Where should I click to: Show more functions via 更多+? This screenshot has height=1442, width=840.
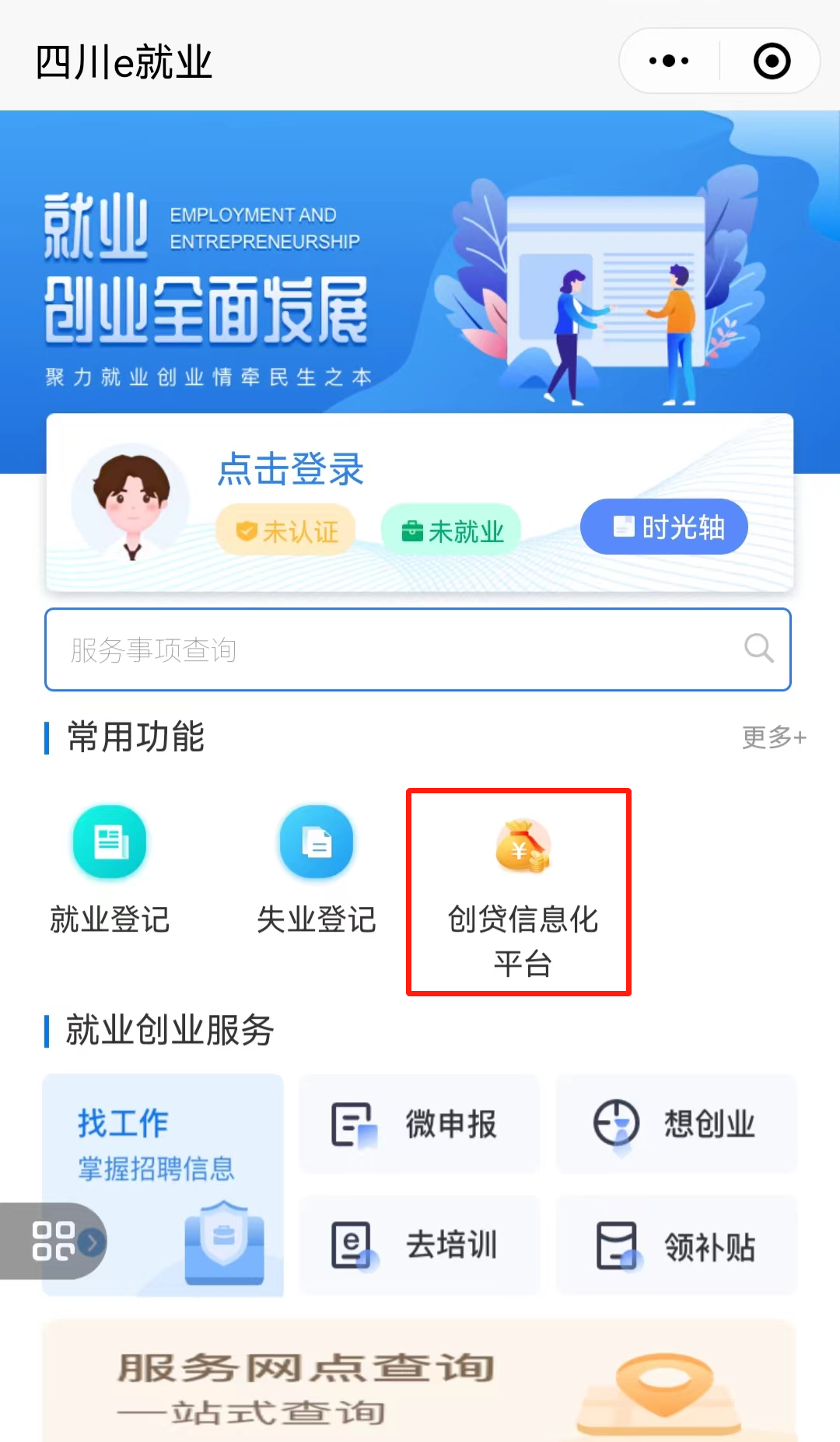pyautogui.click(x=774, y=737)
